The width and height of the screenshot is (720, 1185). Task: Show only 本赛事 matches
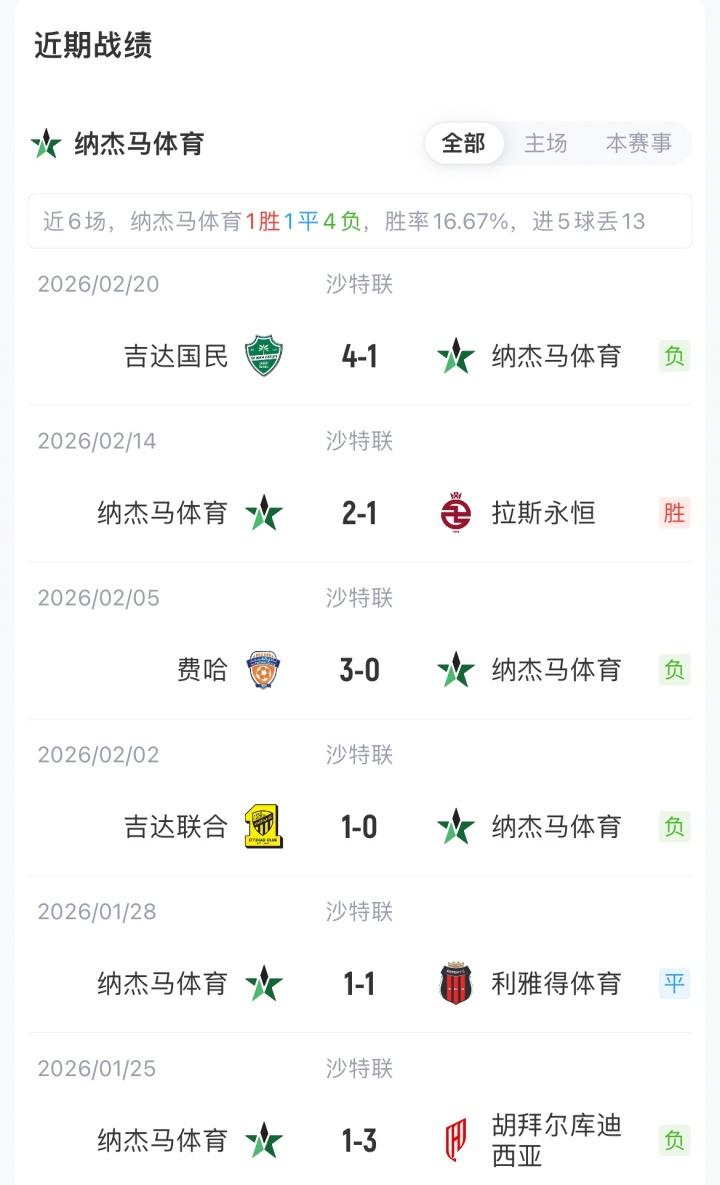point(638,143)
